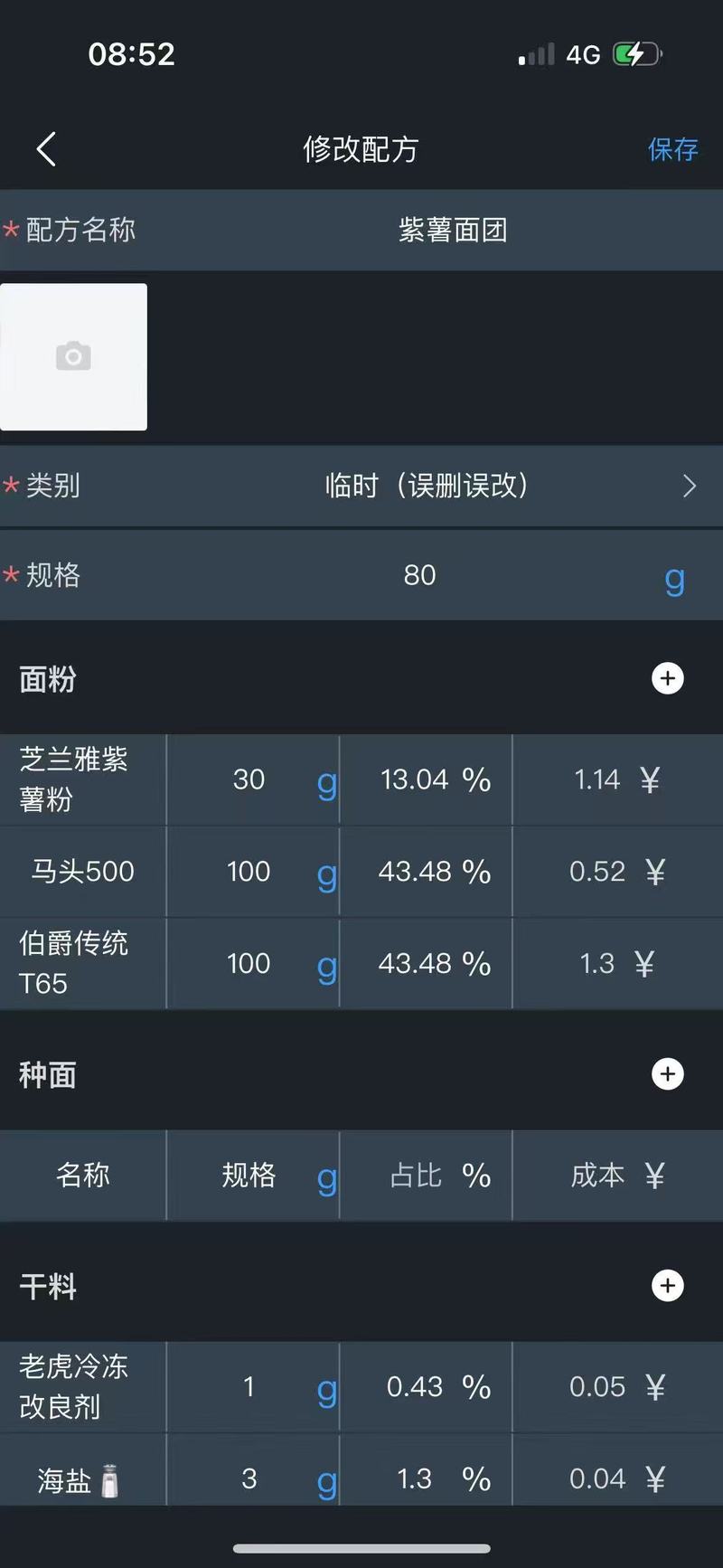The width and height of the screenshot is (723, 1568).
Task: Go back from the 修改配方 page
Action: [47, 149]
